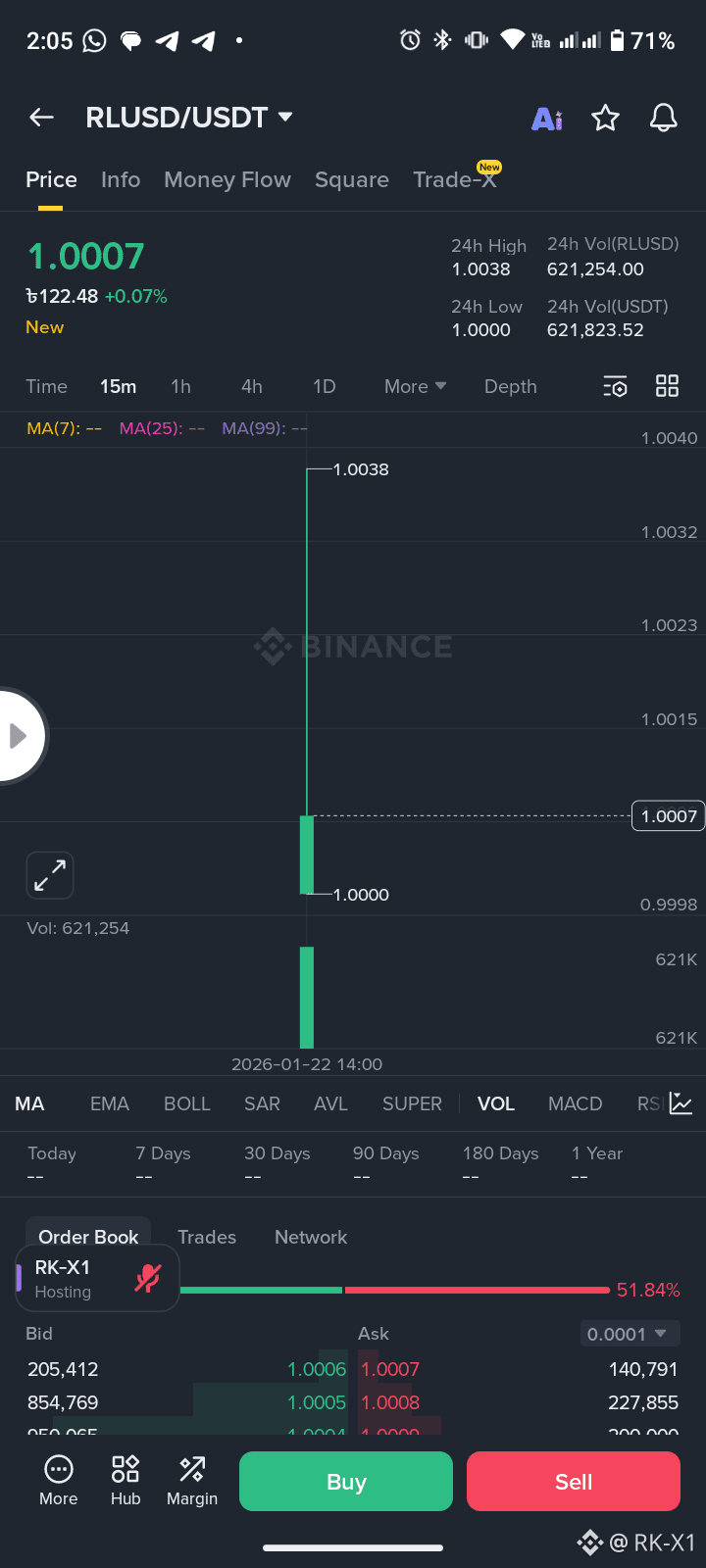Unmute the RK-X1 hosting microphone
Screen dimensions: 706x1568
tap(148, 1277)
